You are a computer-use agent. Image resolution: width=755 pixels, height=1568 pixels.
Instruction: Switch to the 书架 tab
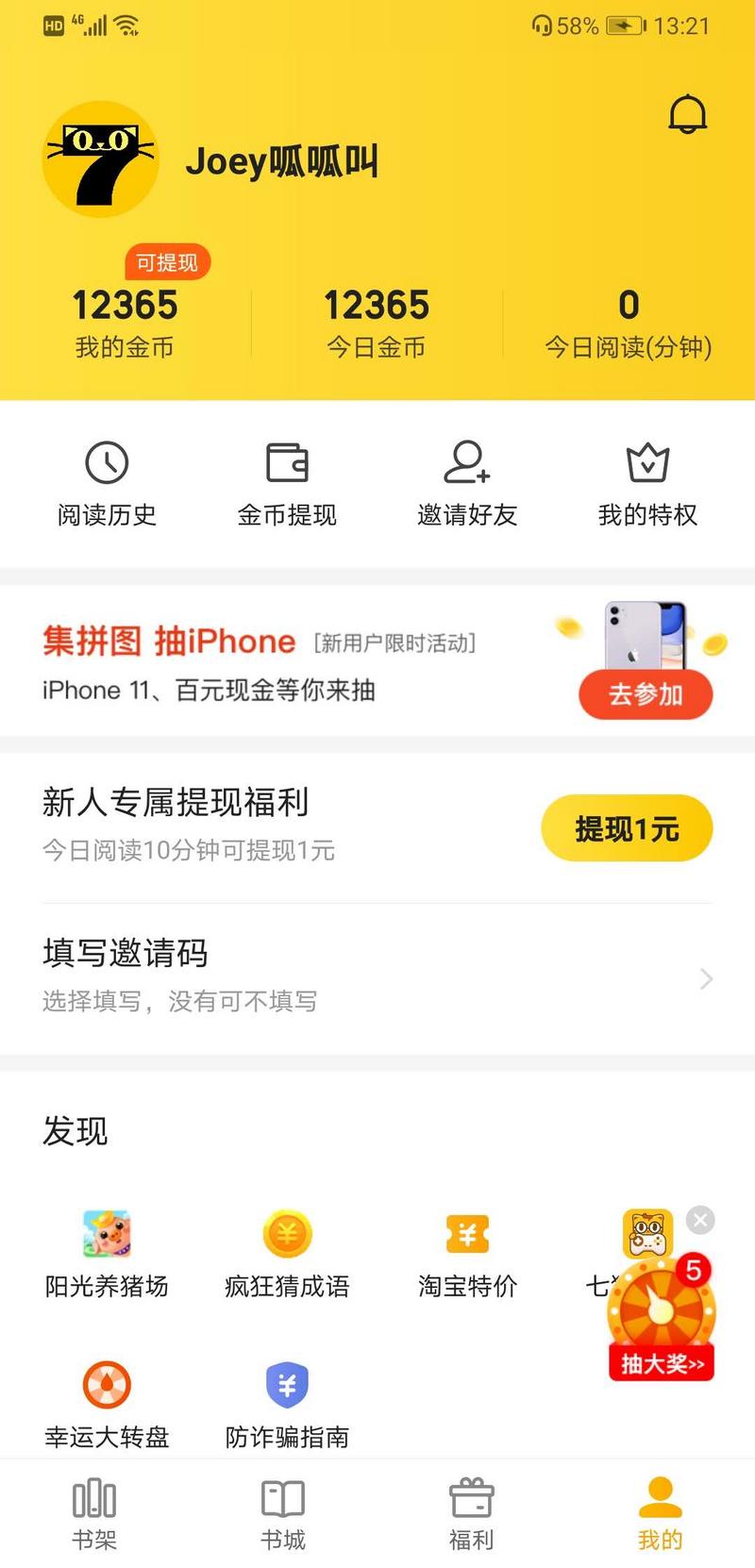tap(94, 1514)
